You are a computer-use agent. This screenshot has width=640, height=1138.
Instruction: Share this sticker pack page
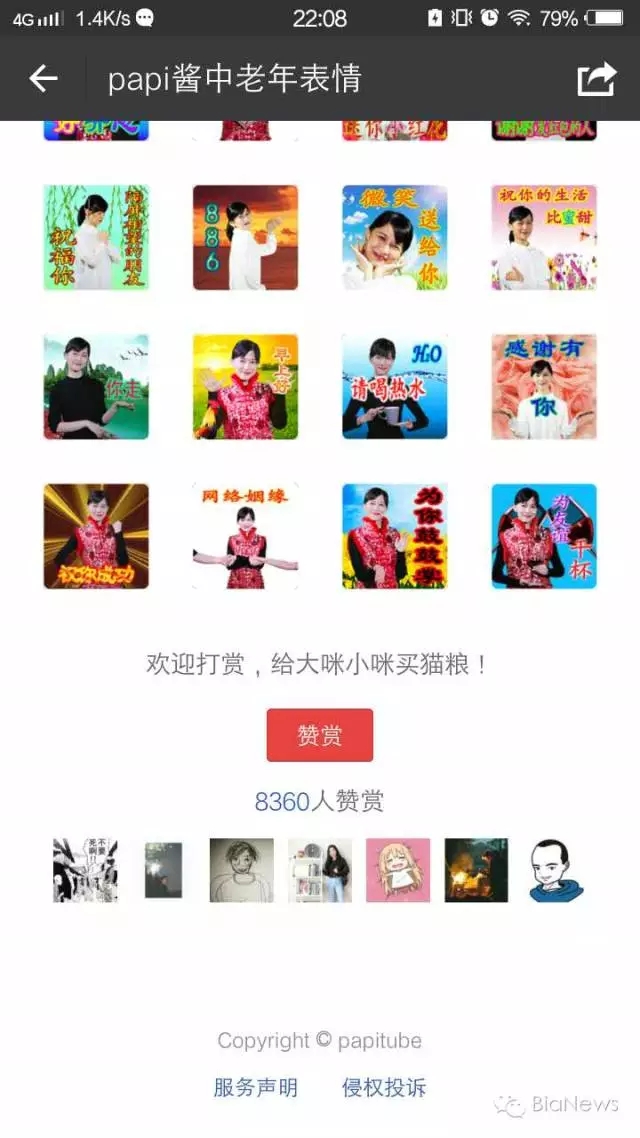[596, 79]
